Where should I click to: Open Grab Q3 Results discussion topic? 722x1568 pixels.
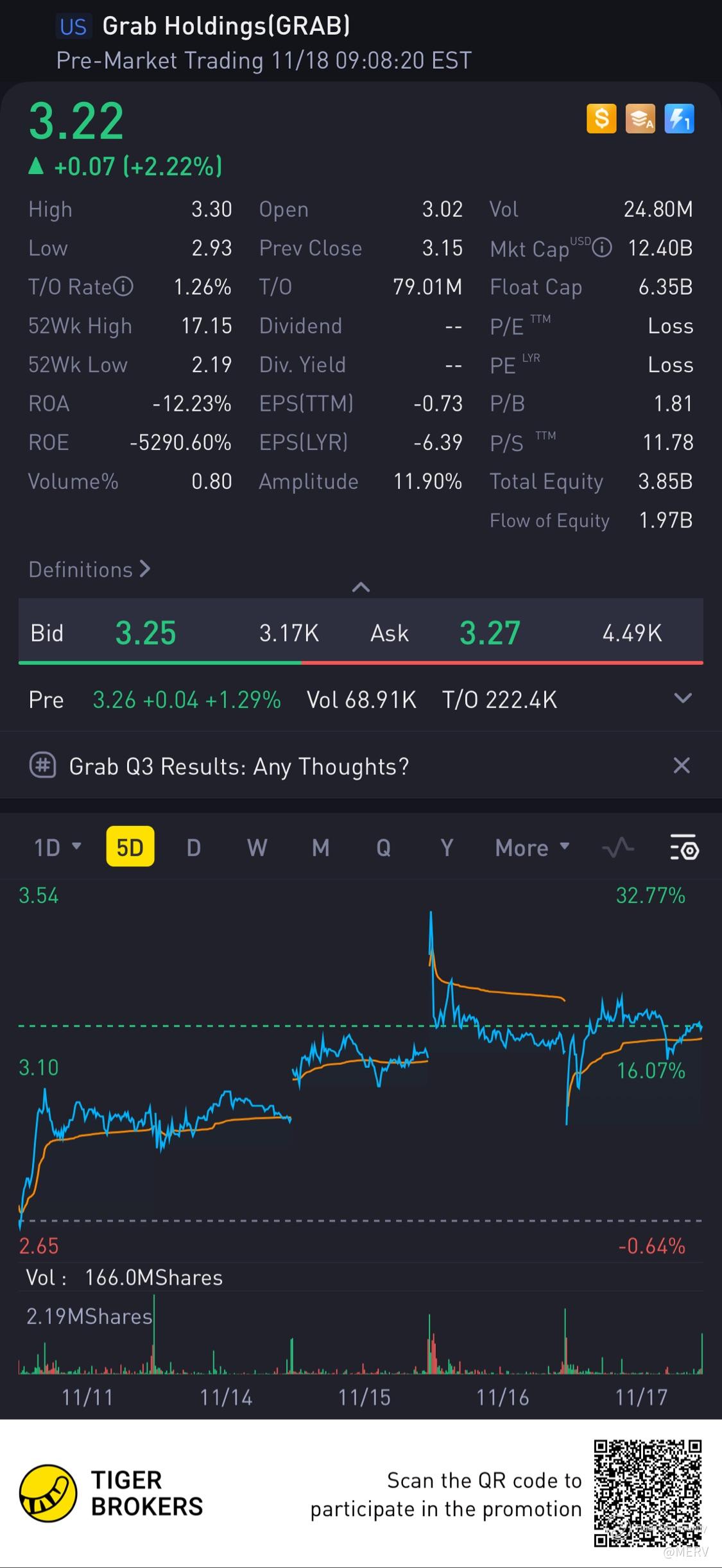pos(238,766)
